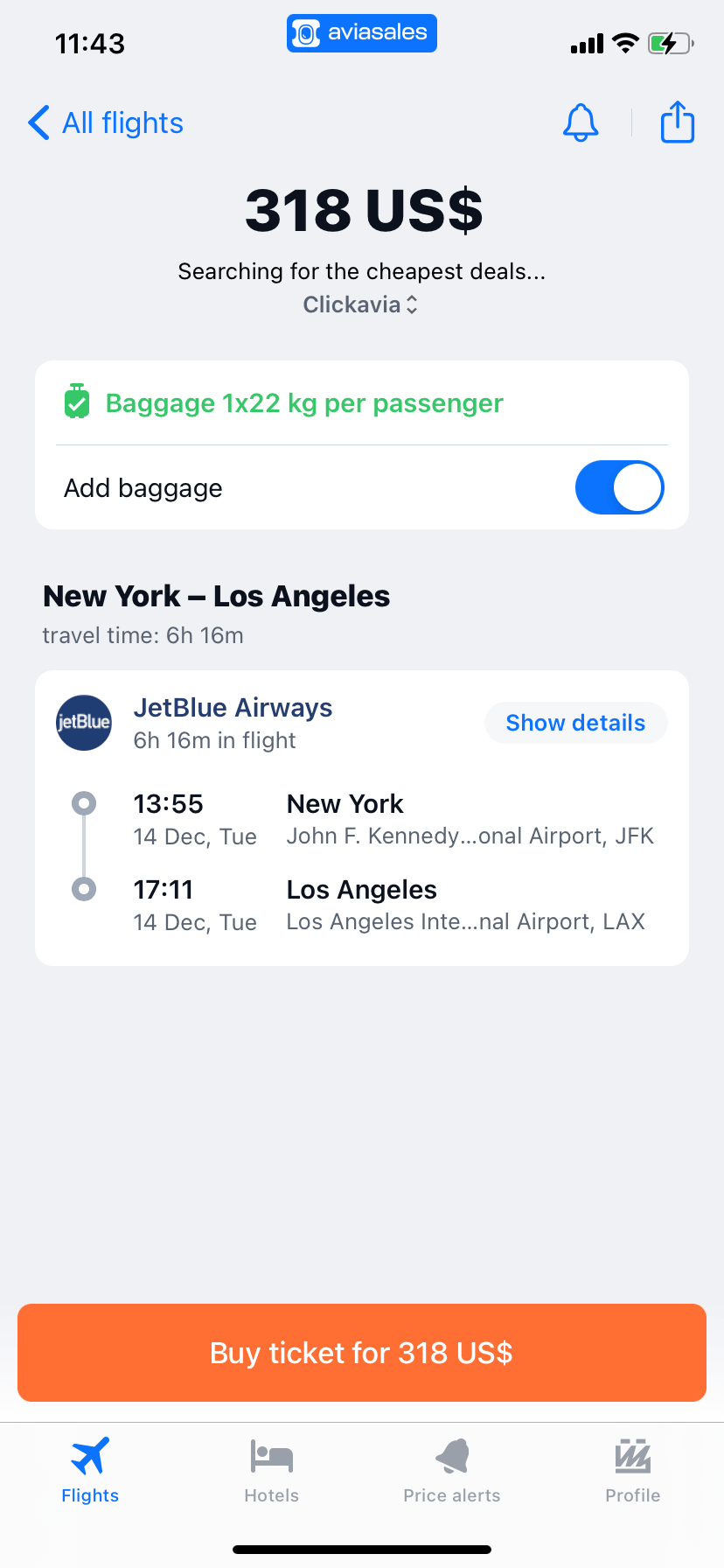Image resolution: width=724 pixels, height=1568 pixels.
Task: Go back to All flights
Action: [106, 123]
